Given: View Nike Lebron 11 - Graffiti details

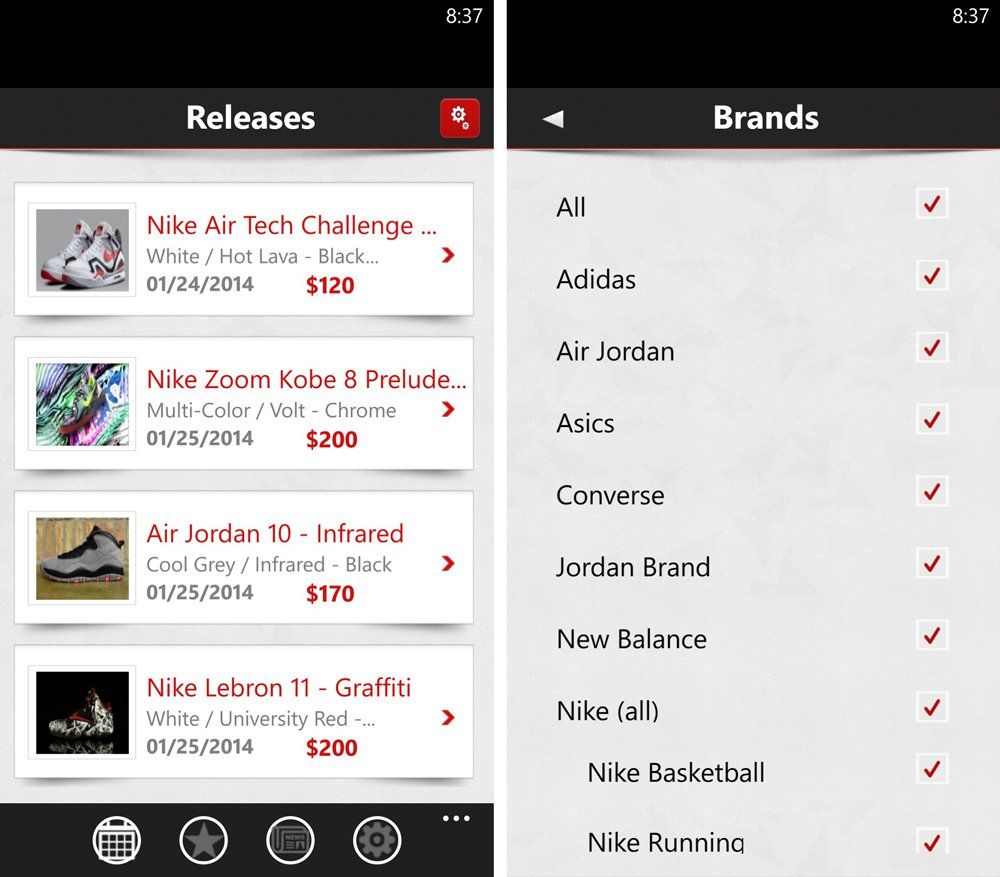Looking at the screenshot, I should click(244, 712).
